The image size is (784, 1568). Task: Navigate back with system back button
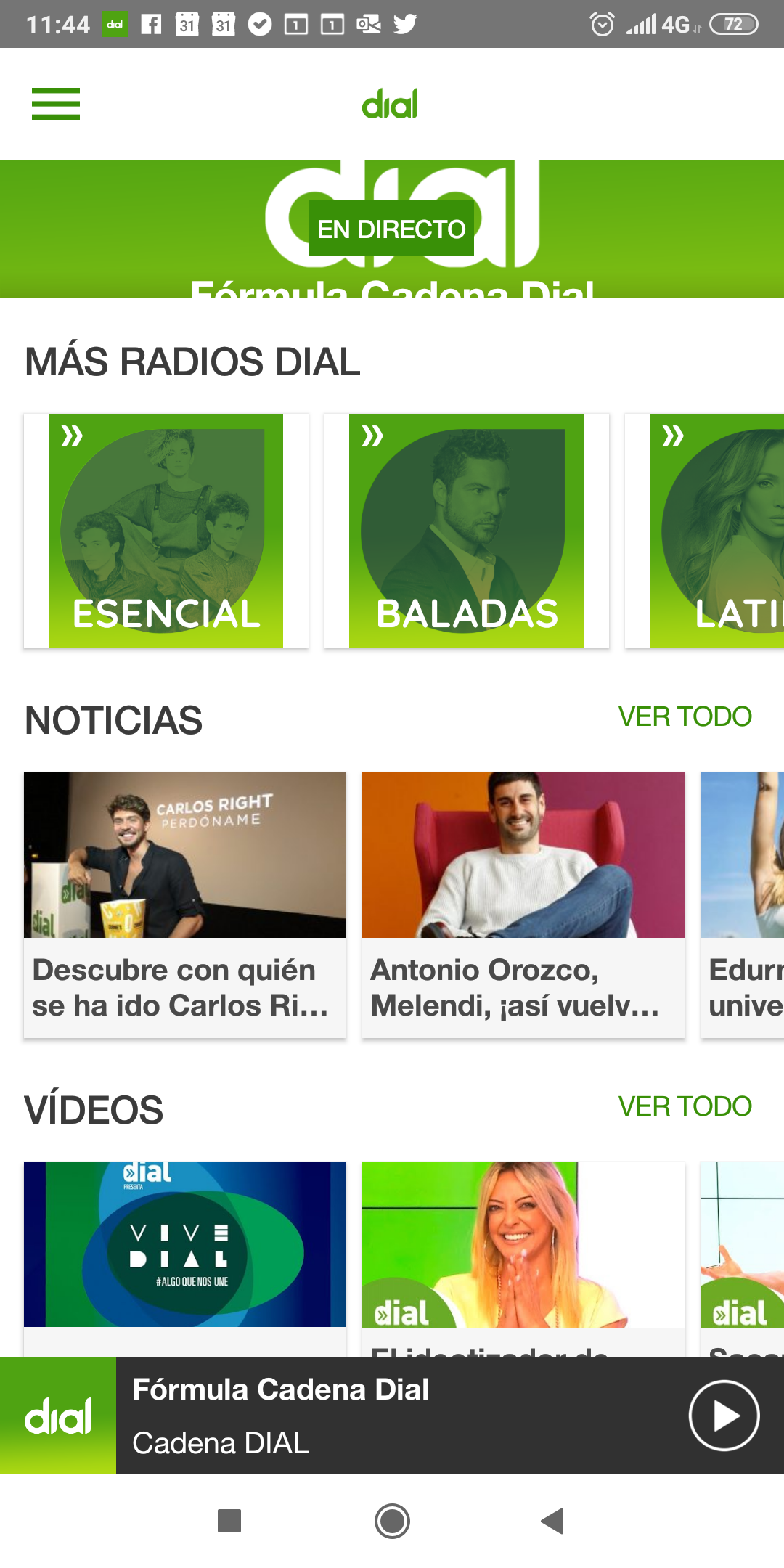click(x=553, y=1521)
